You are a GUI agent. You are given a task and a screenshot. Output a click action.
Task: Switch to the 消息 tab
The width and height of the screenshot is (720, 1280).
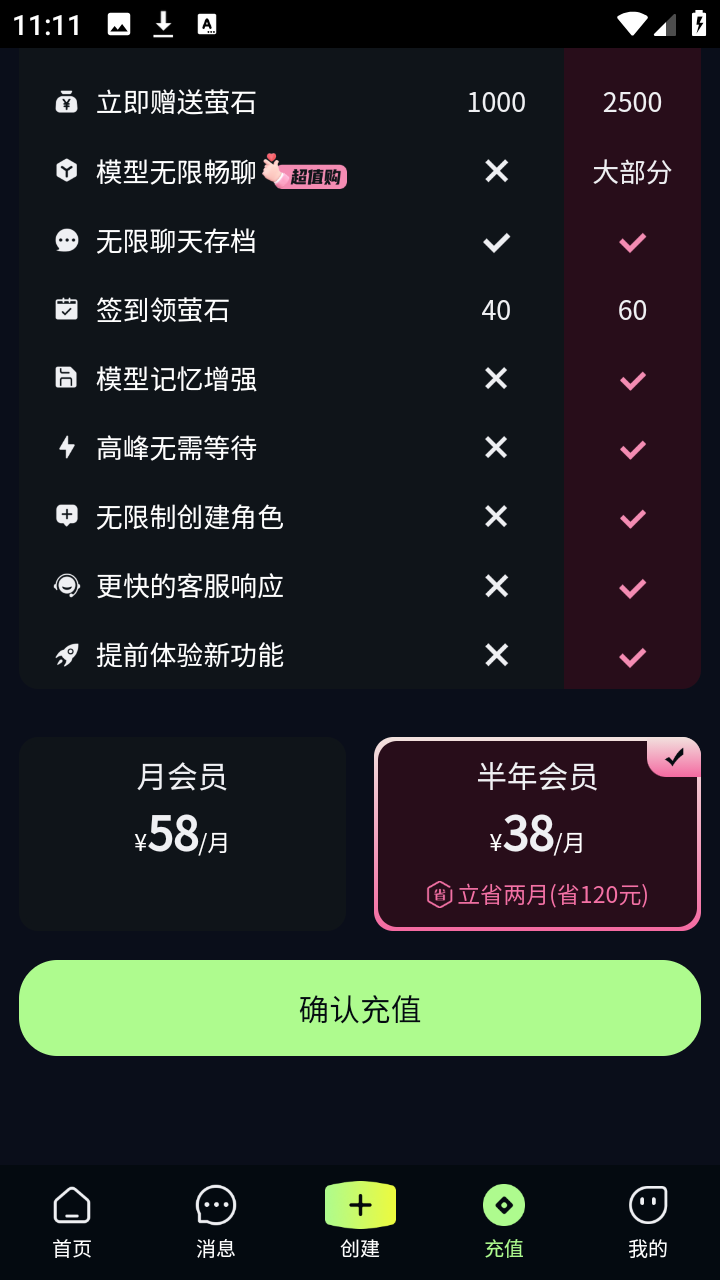(x=215, y=1220)
